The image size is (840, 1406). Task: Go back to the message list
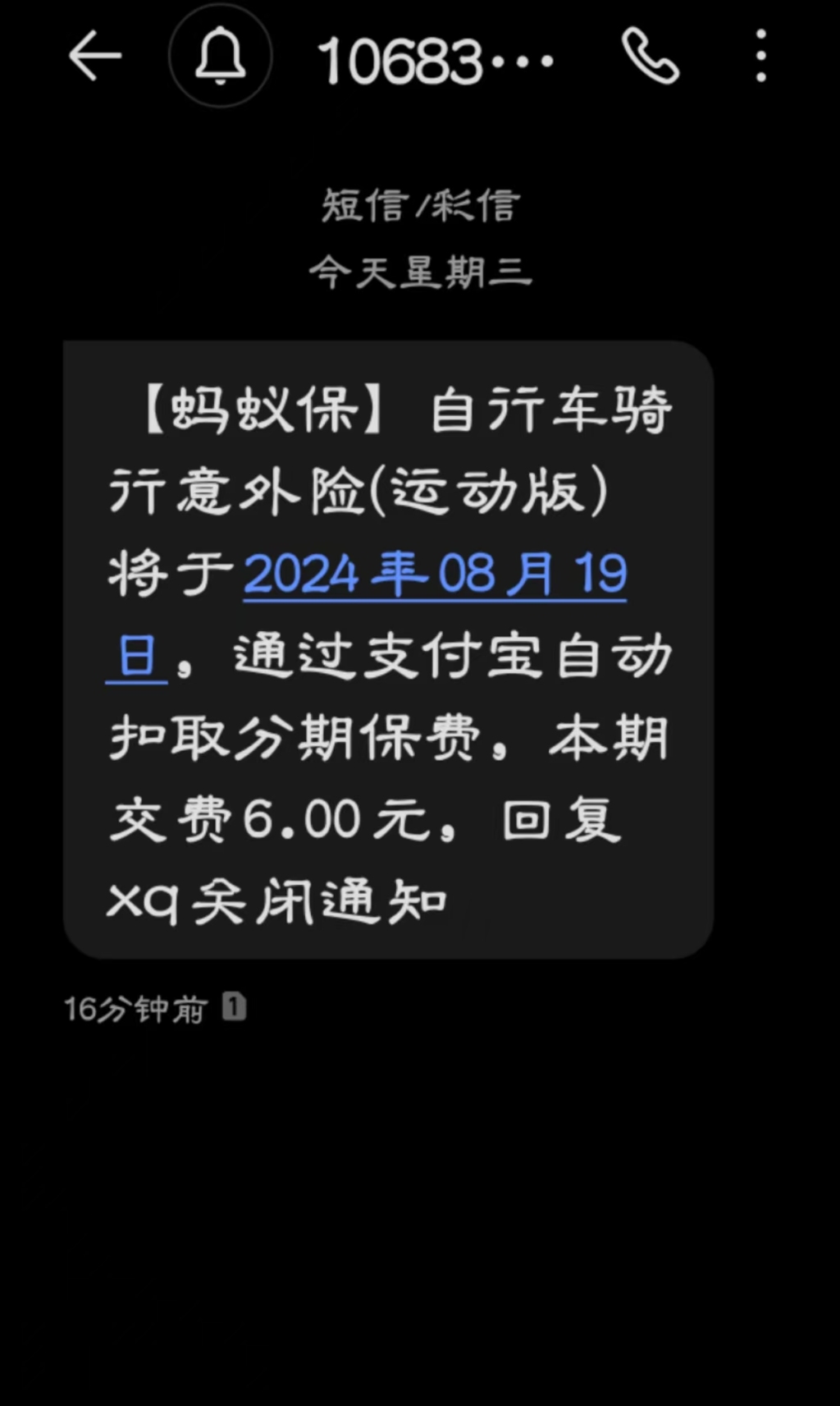[x=94, y=56]
